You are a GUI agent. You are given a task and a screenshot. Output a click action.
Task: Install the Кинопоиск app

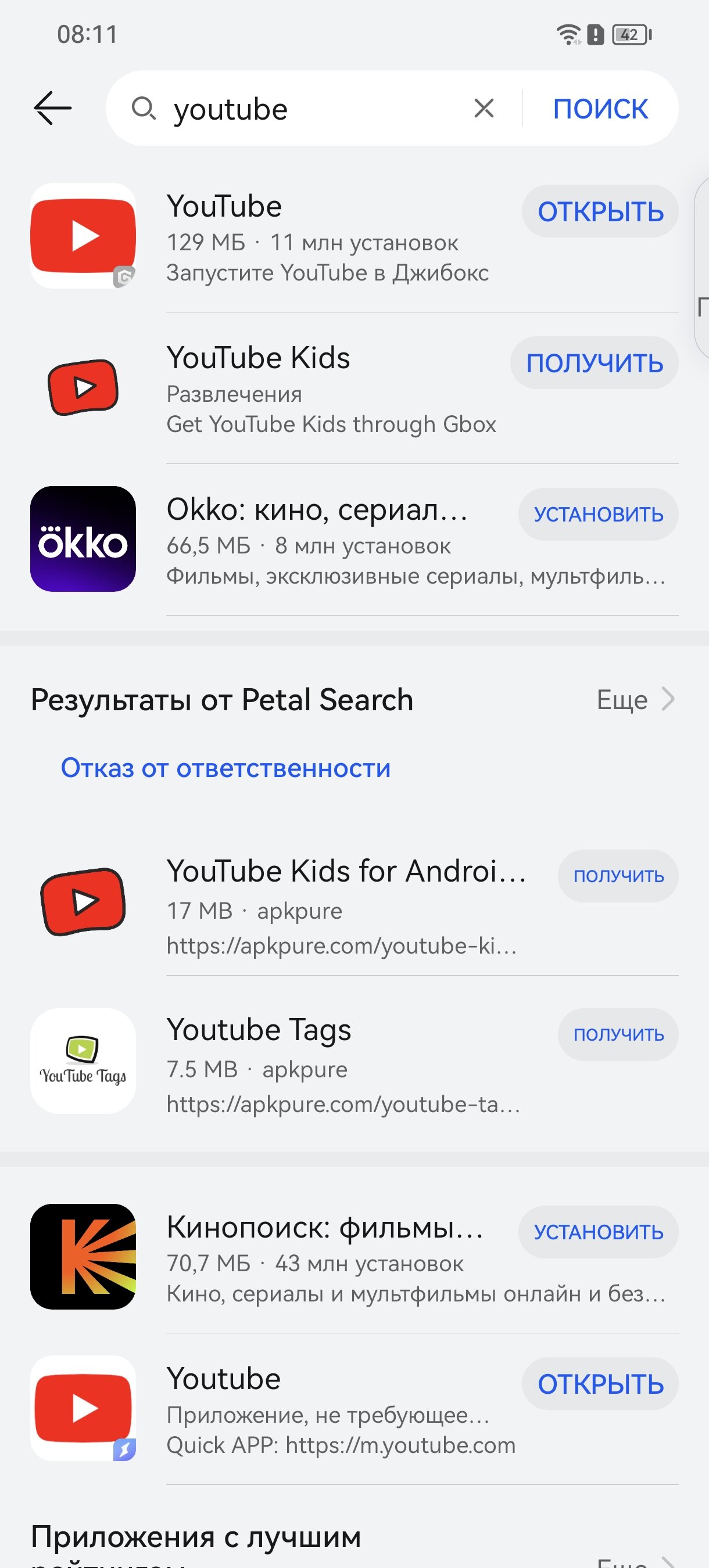[x=598, y=1232]
